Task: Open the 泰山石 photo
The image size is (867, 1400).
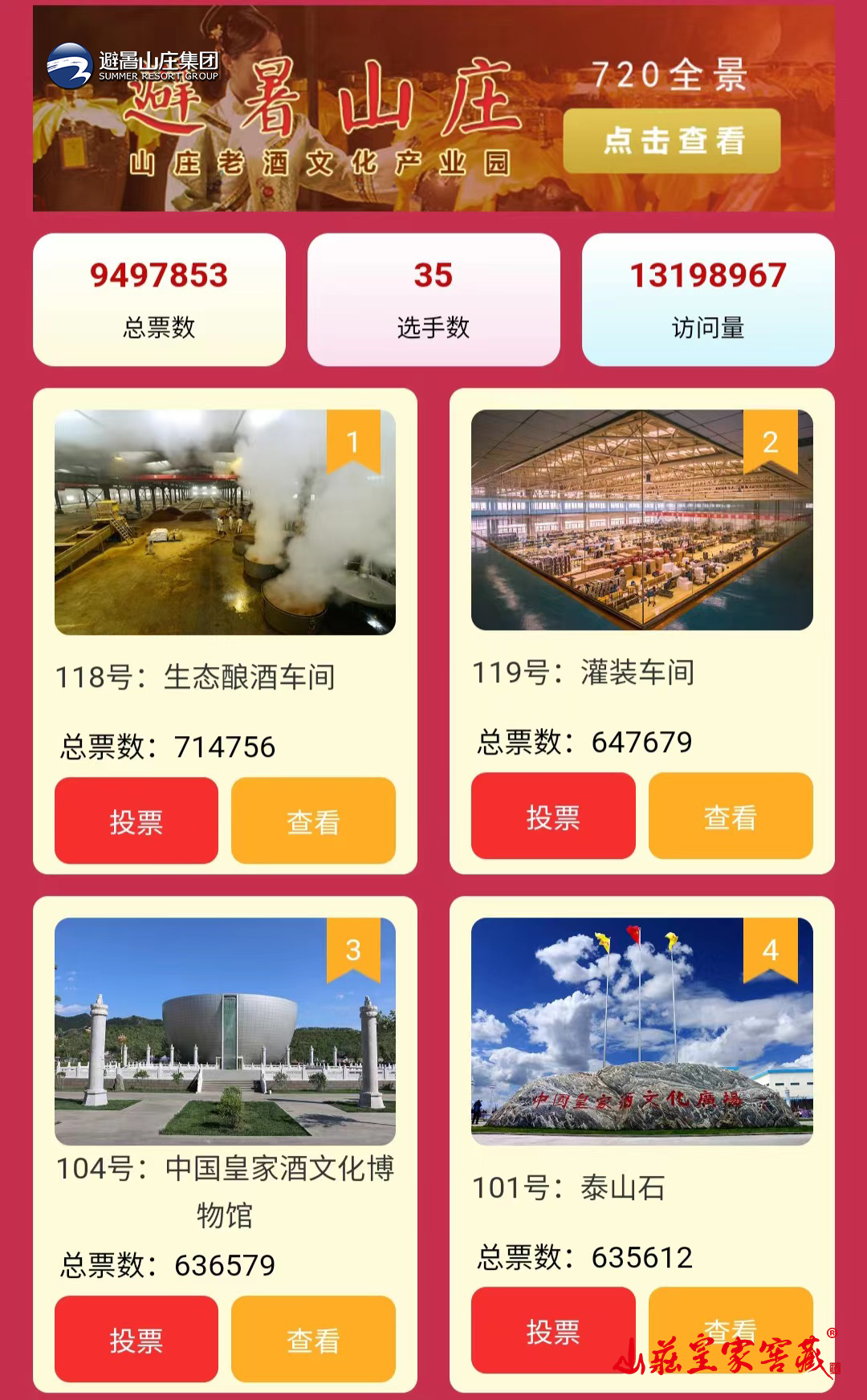Action: click(642, 1032)
